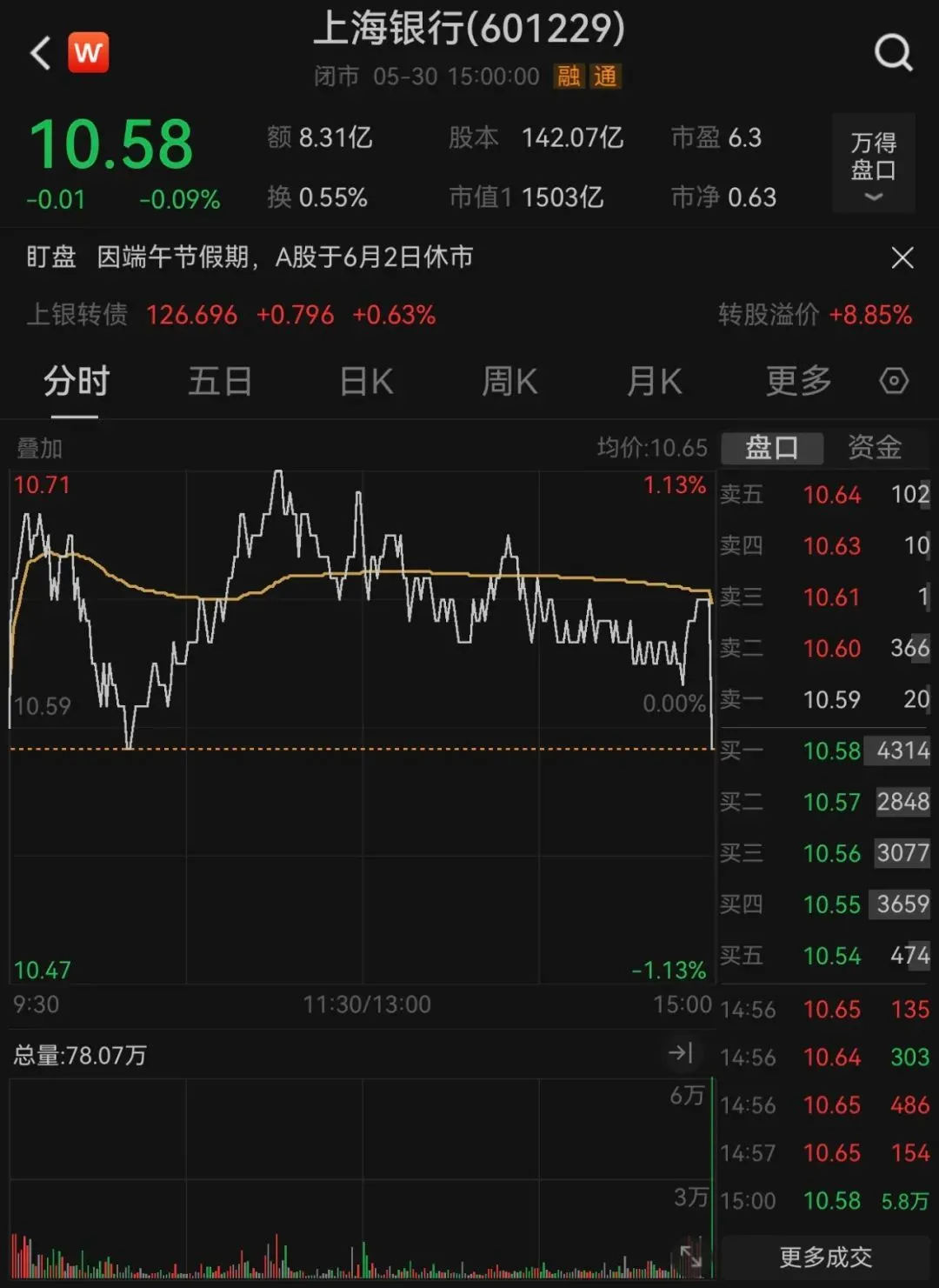939x1288 pixels.
Task: Open the stock search
Action: click(x=893, y=53)
